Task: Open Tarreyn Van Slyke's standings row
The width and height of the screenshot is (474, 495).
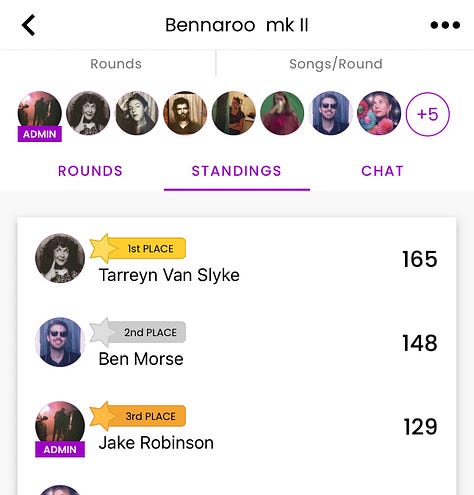Action: (237, 259)
